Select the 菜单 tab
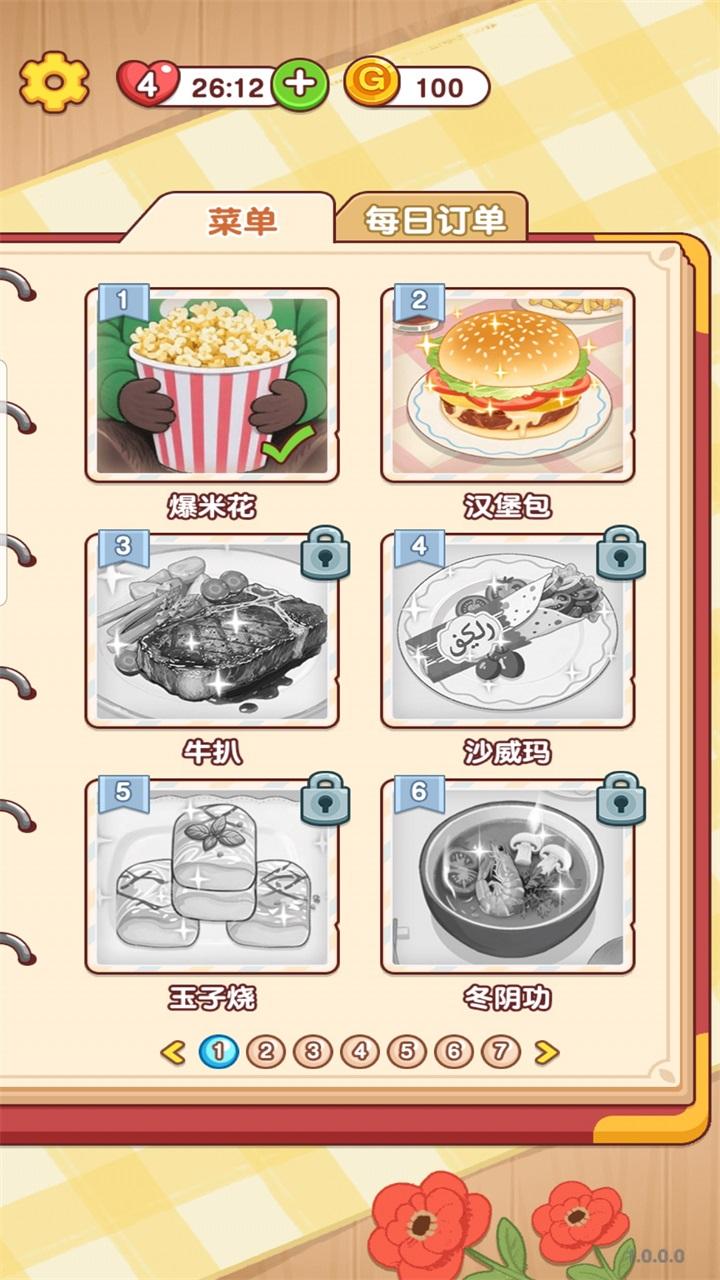Screen dimensions: 720x1280 click(242, 220)
